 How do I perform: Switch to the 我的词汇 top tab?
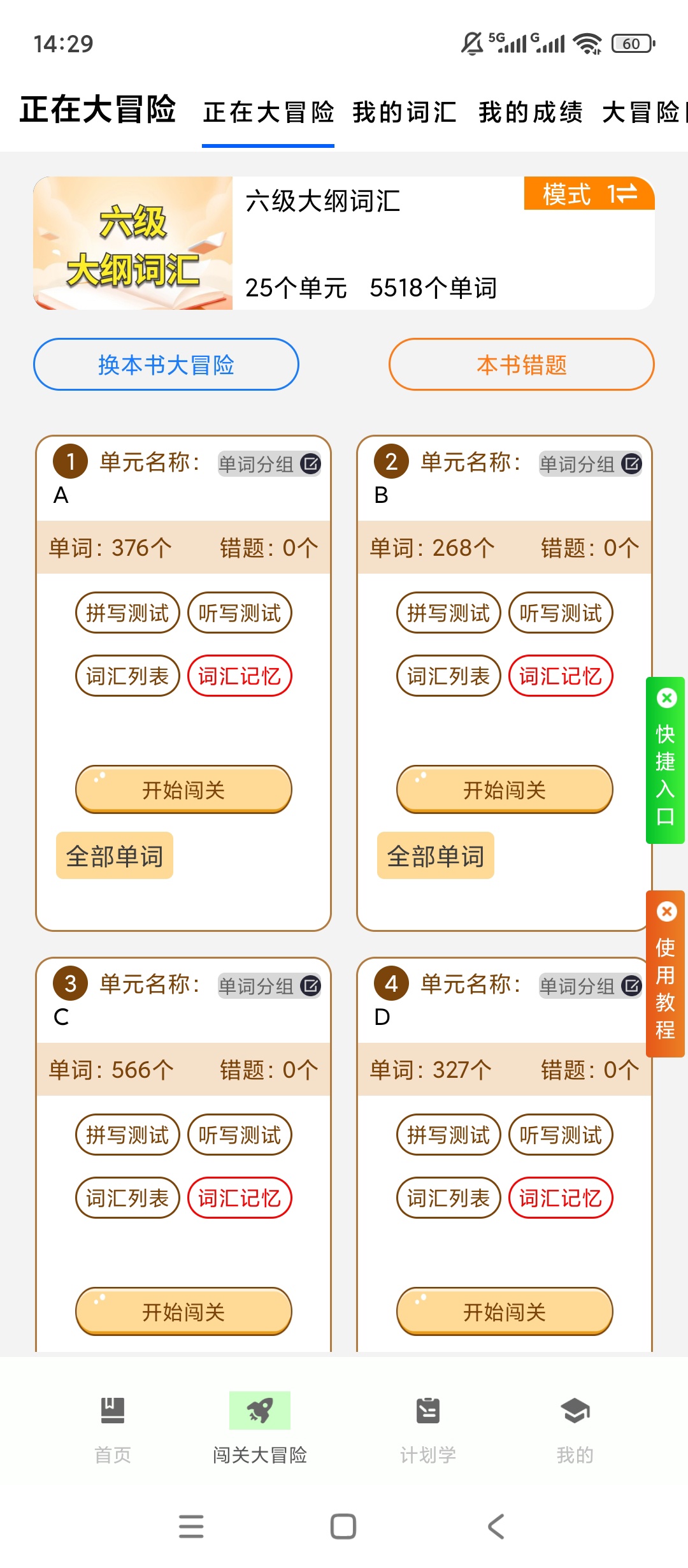tap(405, 112)
